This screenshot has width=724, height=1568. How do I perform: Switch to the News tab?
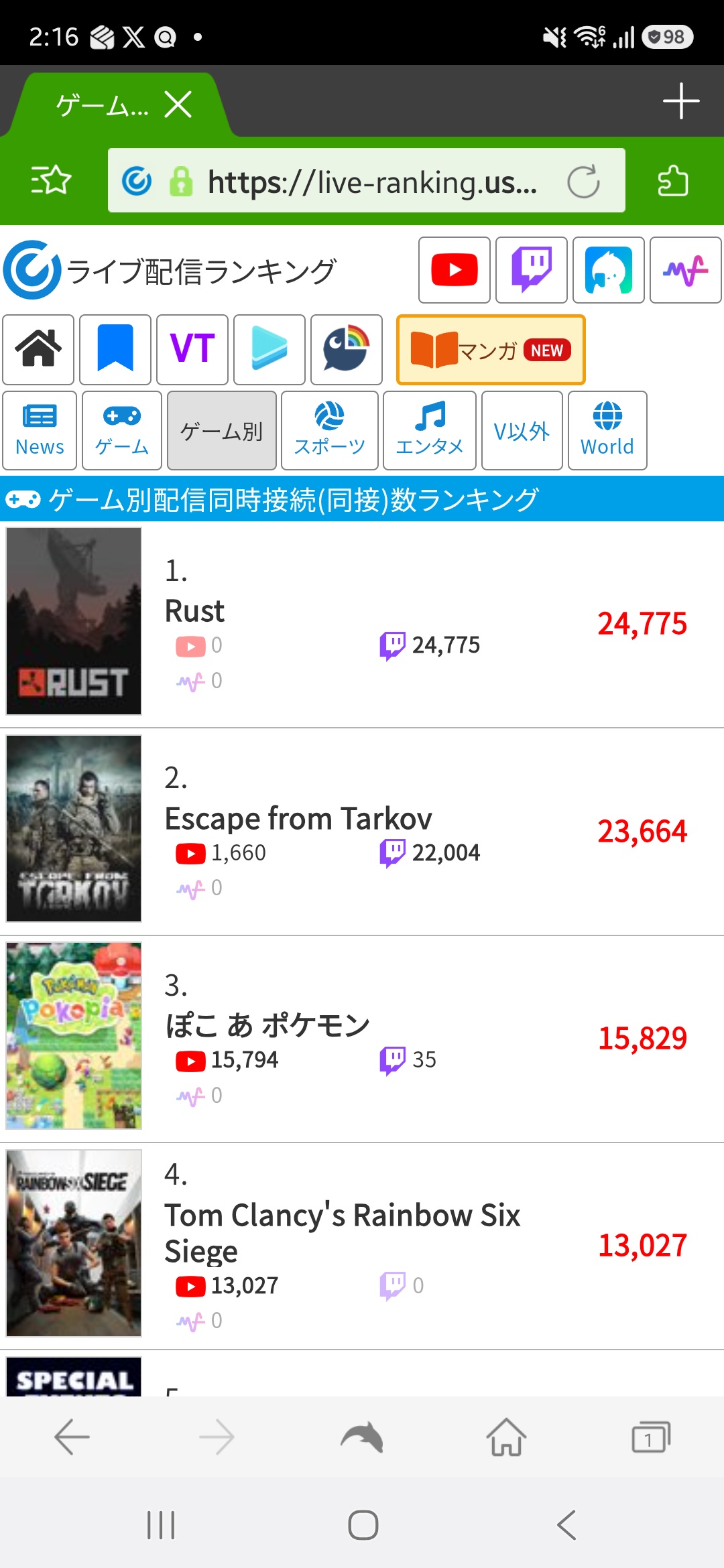click(40, 430)
